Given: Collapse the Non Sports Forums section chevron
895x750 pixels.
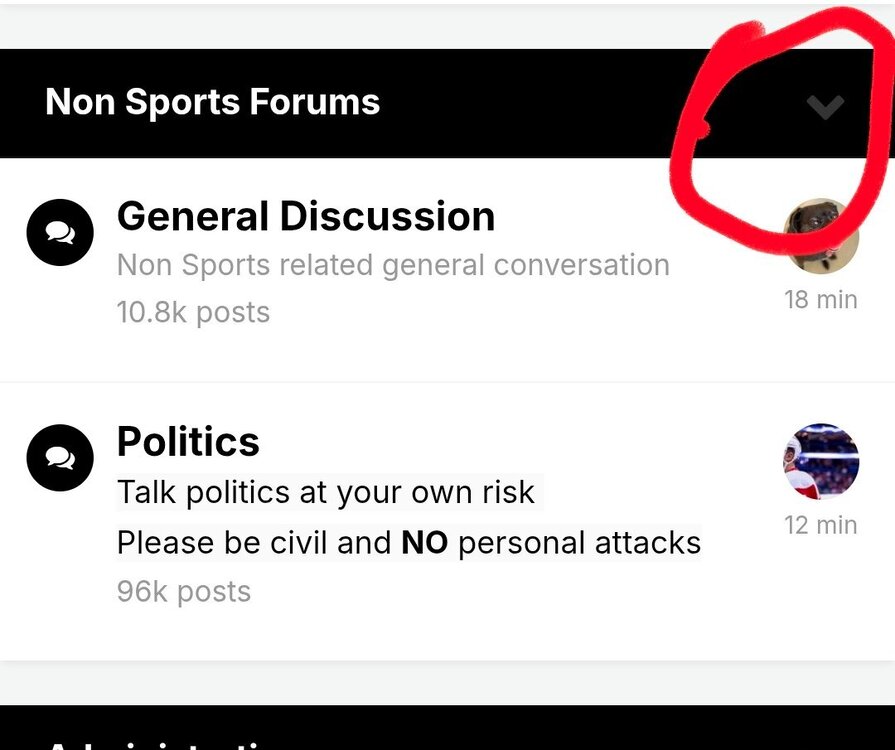Looking at the screenshot, I should coord(825,106).
